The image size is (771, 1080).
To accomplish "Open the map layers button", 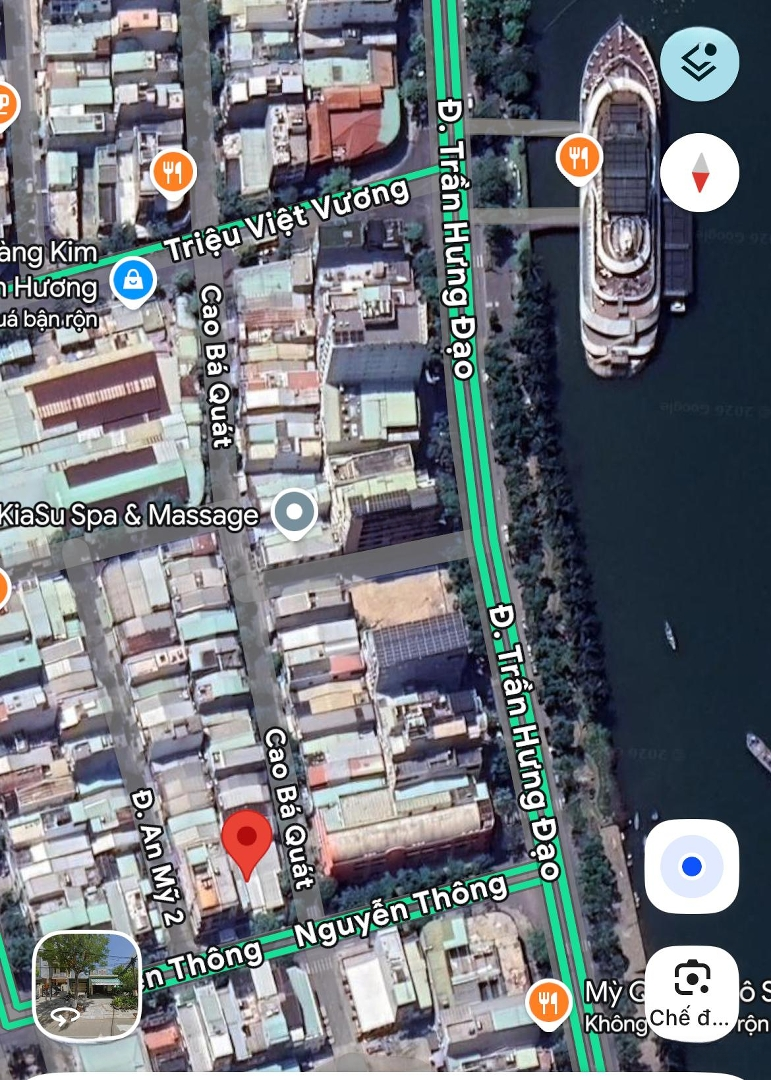I will [x=700, y=64].
